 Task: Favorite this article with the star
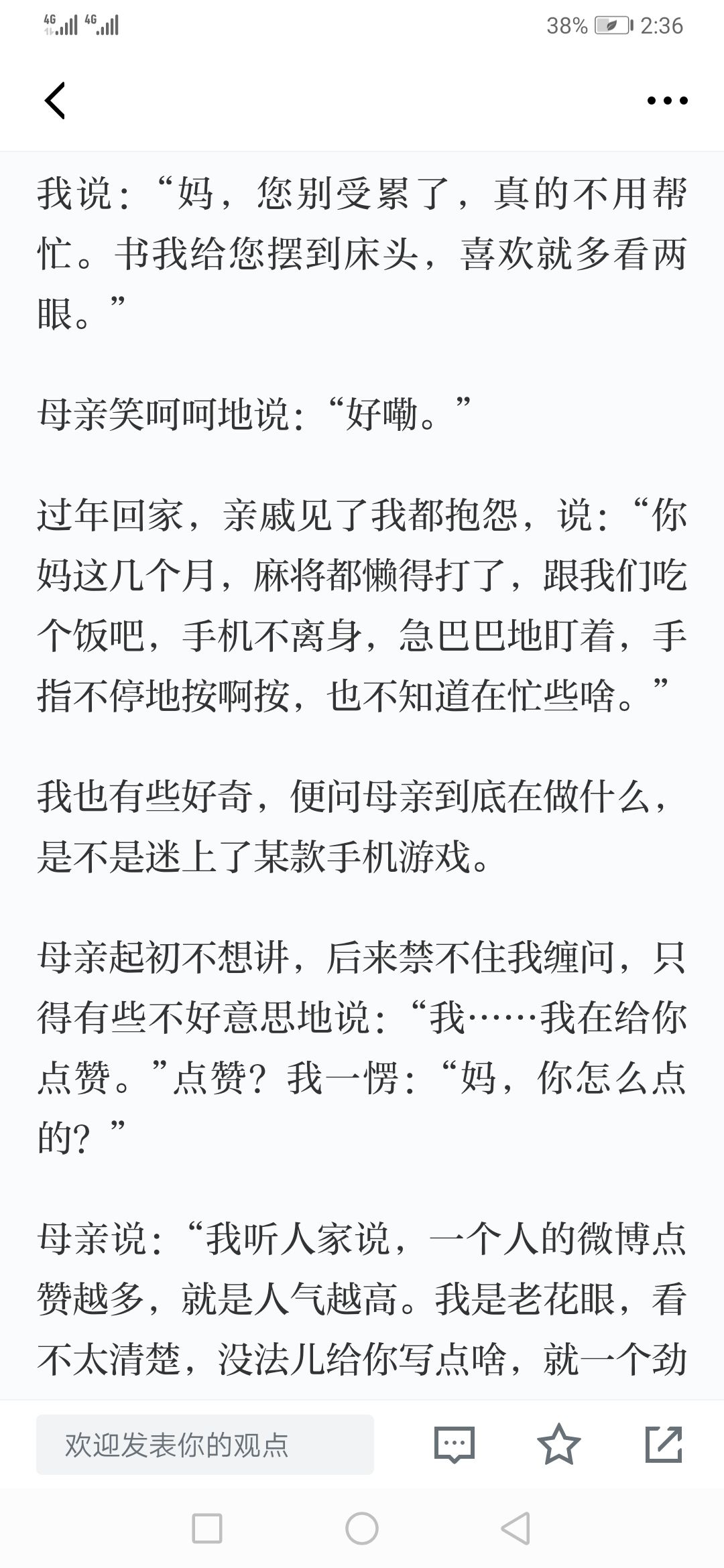pyautogui.click(x=558, y=1444)
